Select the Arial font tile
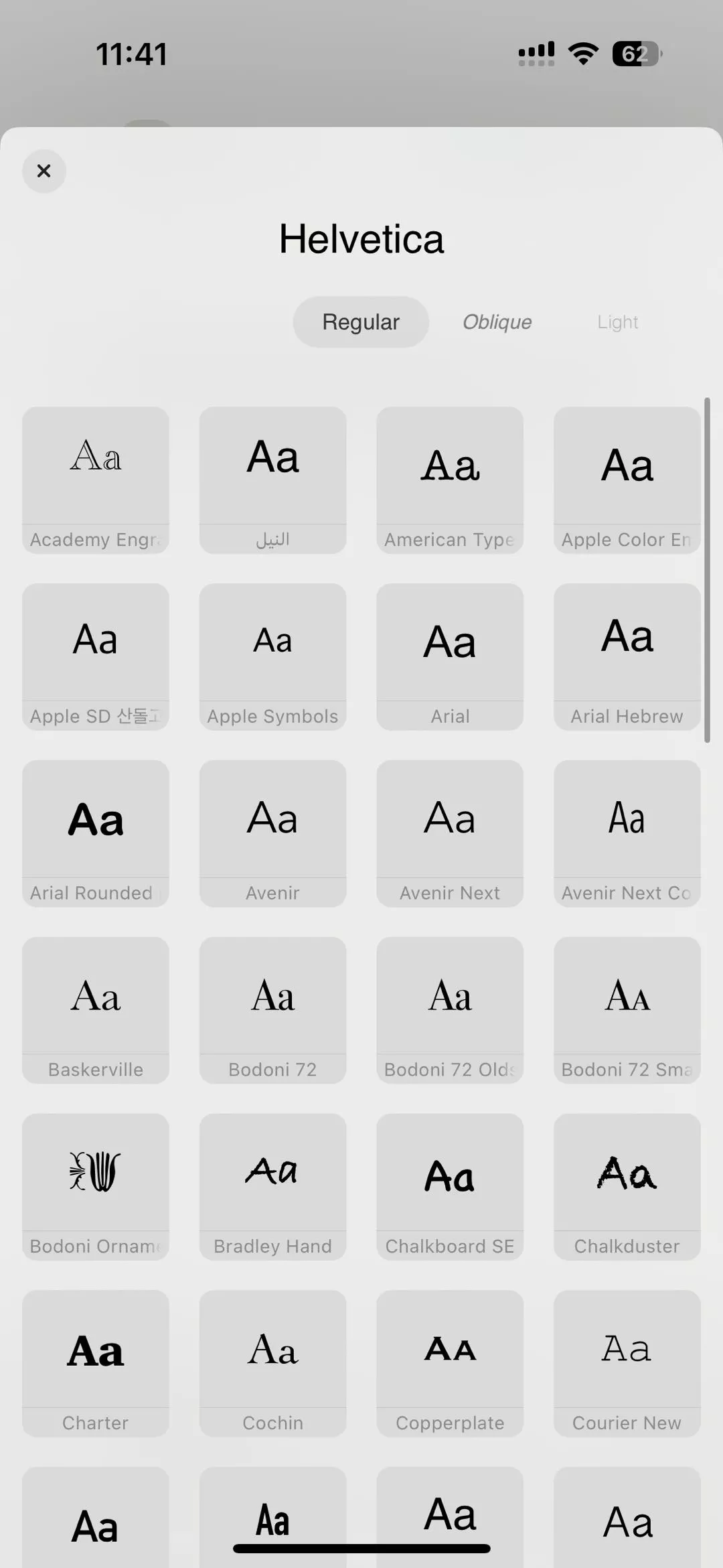 [450, 656]
